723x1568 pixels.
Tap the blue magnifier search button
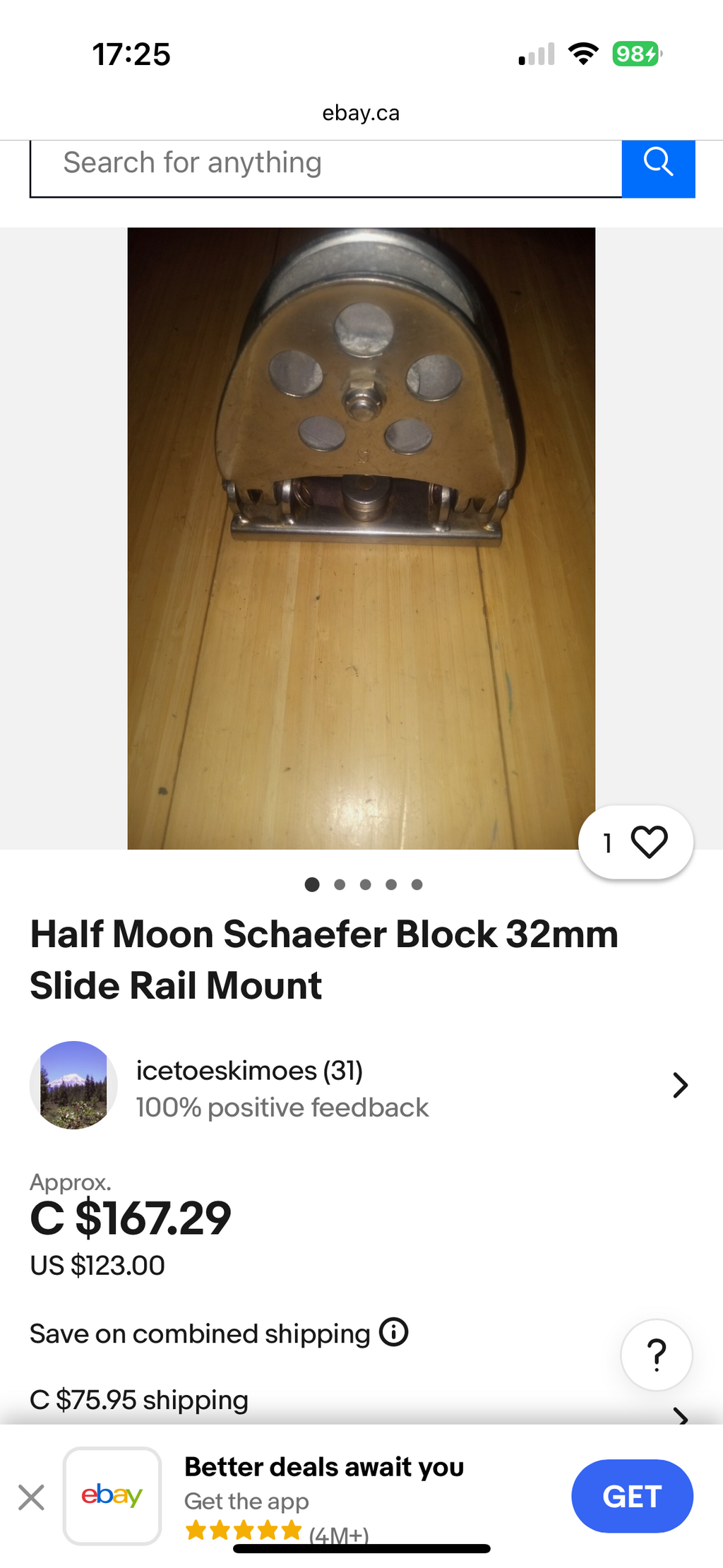pyautogui.click(x=658, y=167)
